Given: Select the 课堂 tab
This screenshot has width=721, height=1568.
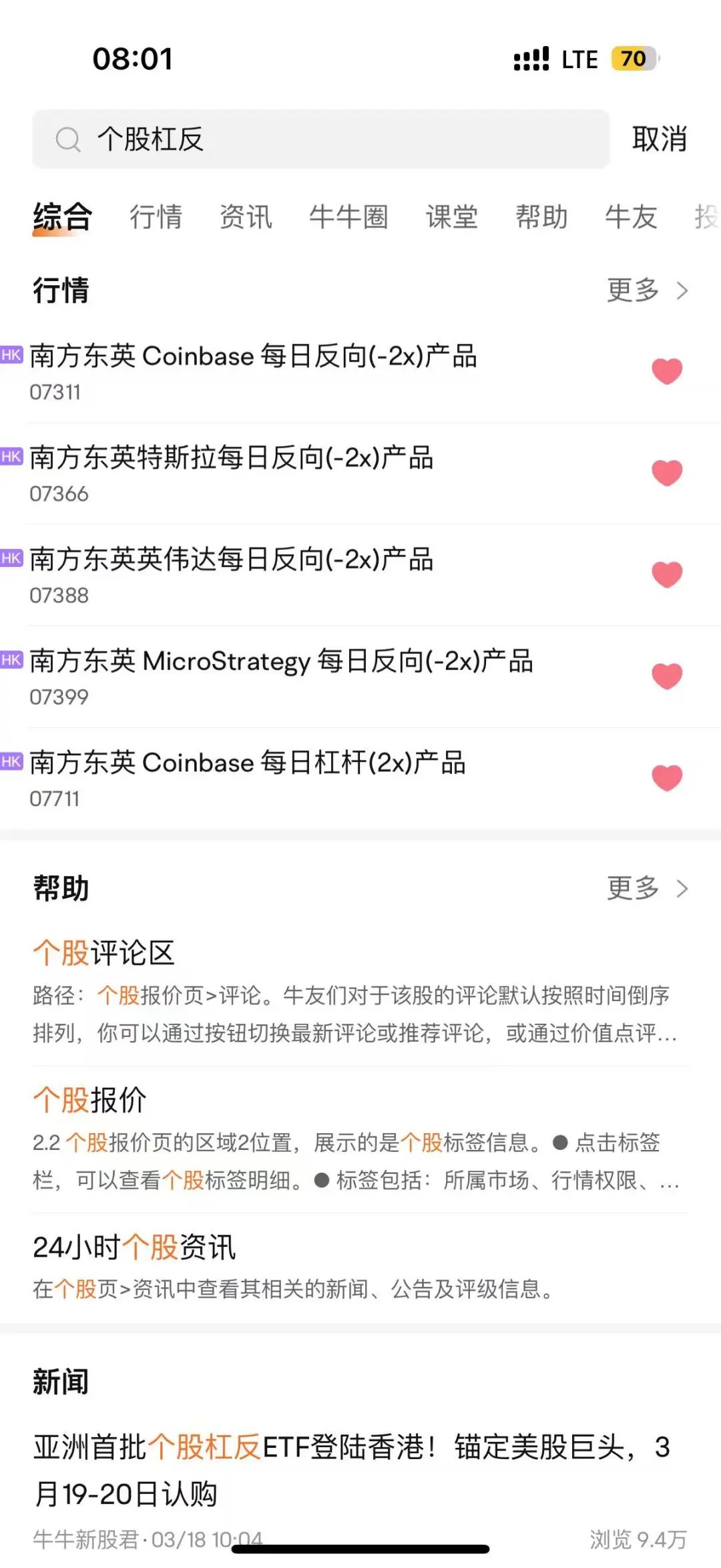Looking at the screenshot, I should pyautogui.click(x=452, y=216).
